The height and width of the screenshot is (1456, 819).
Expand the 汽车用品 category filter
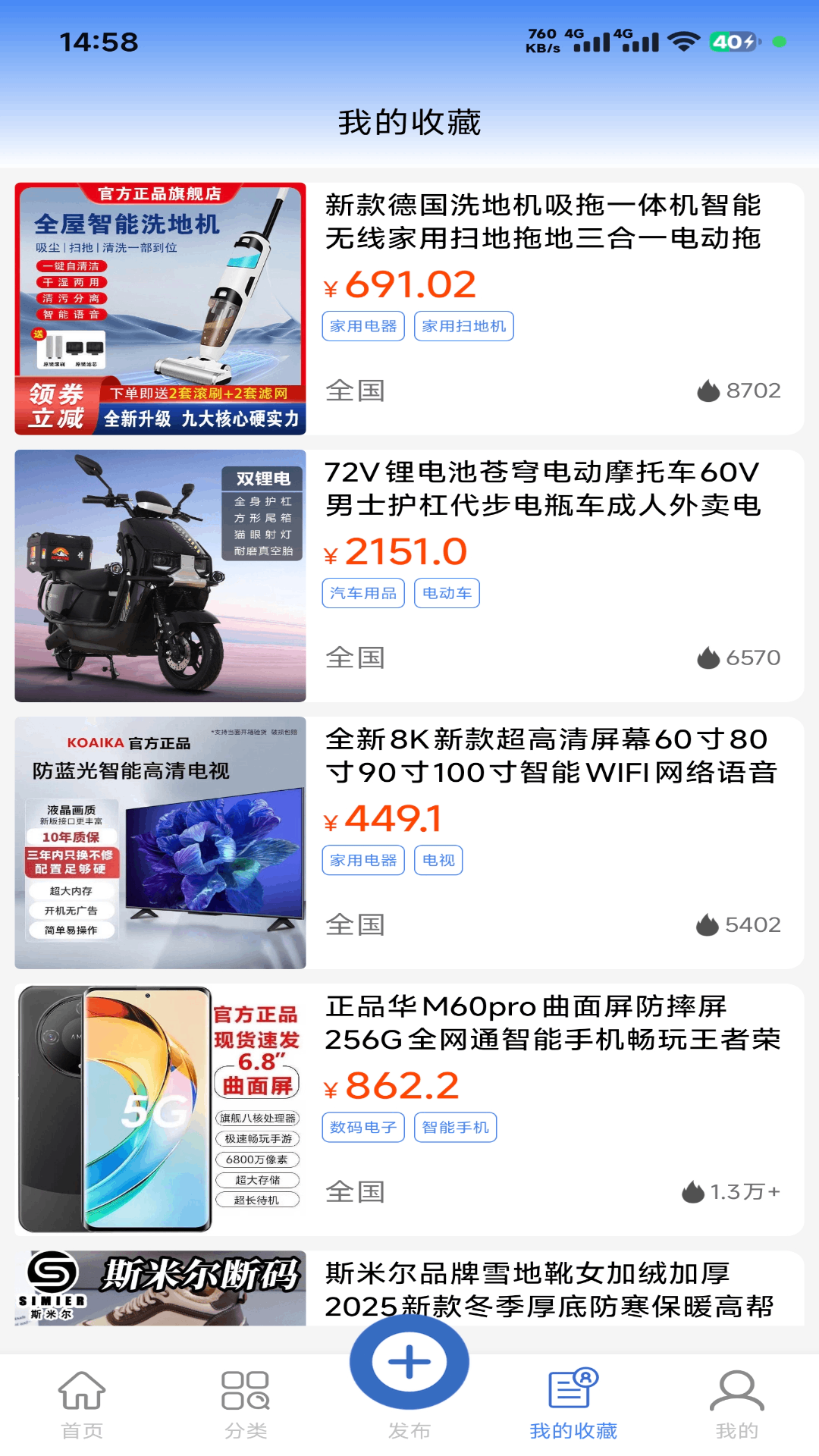[363, 592]
